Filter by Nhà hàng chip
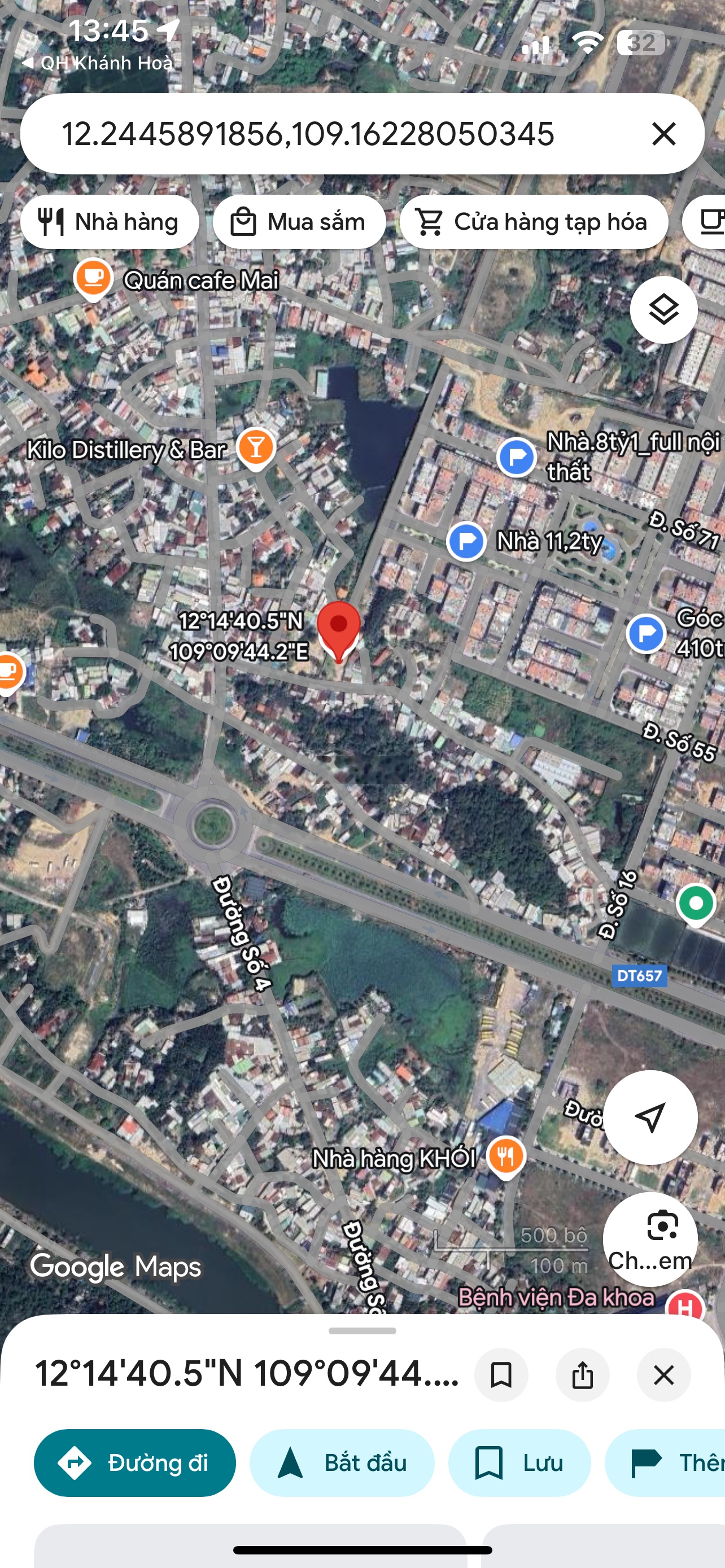Image resolution: width=725 pixels, height=1568 pixels. point(110,222)
